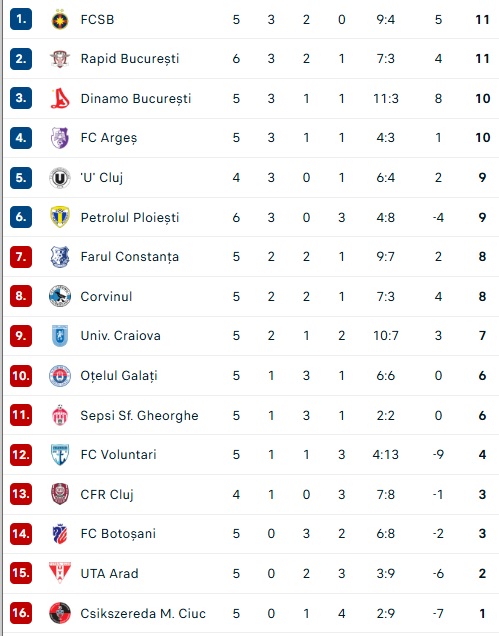The width and height of the screenshot is (499, 636).
Task: Tap the 'U' Cluj row
Action: [251, 178]
